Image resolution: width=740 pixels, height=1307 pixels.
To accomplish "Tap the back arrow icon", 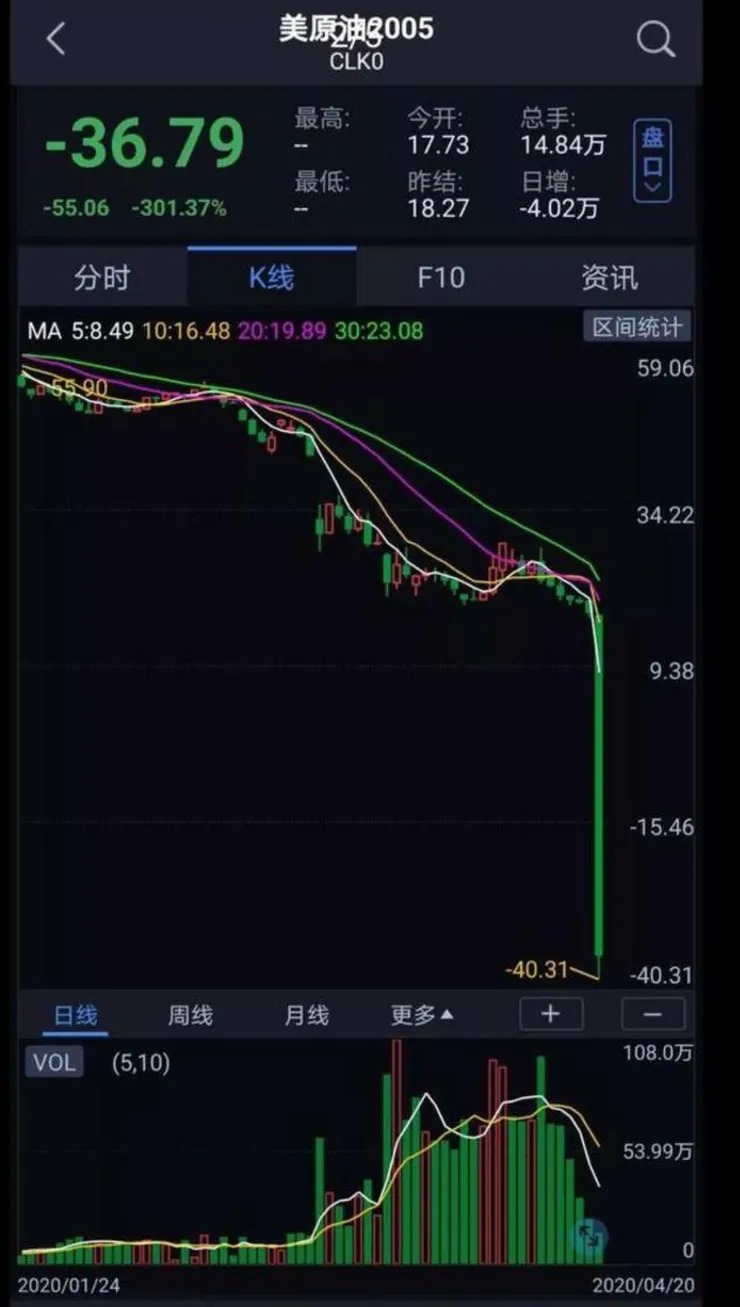I will coord(54,38).
